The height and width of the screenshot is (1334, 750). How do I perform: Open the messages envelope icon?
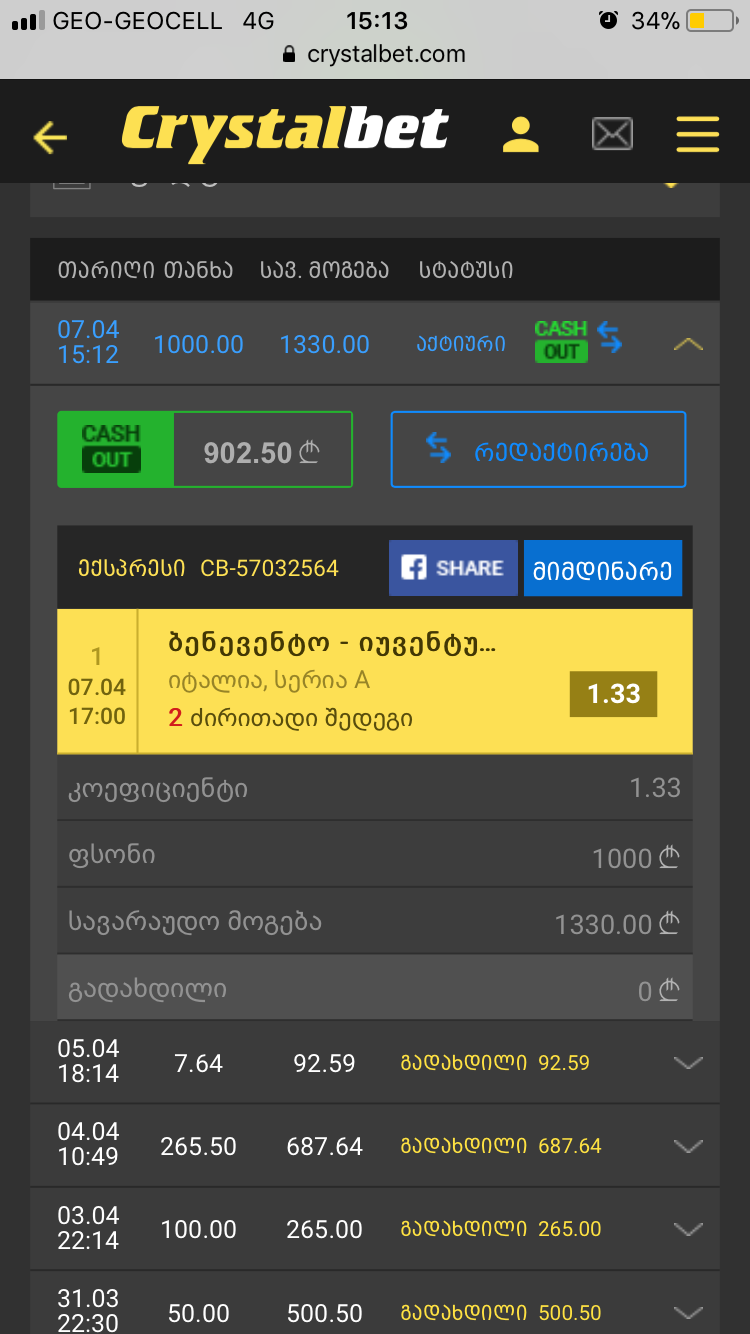coord(612,134)
